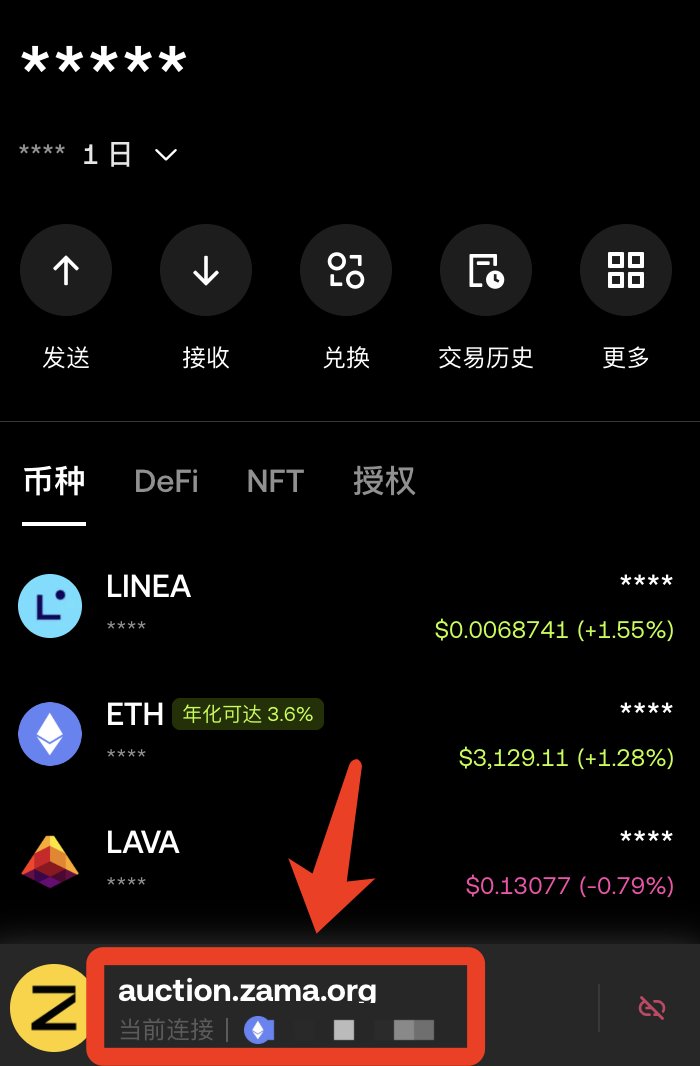Switch to the NFT tab
This screenshot has height=1066, width=700.
click(x=275, y=482)
